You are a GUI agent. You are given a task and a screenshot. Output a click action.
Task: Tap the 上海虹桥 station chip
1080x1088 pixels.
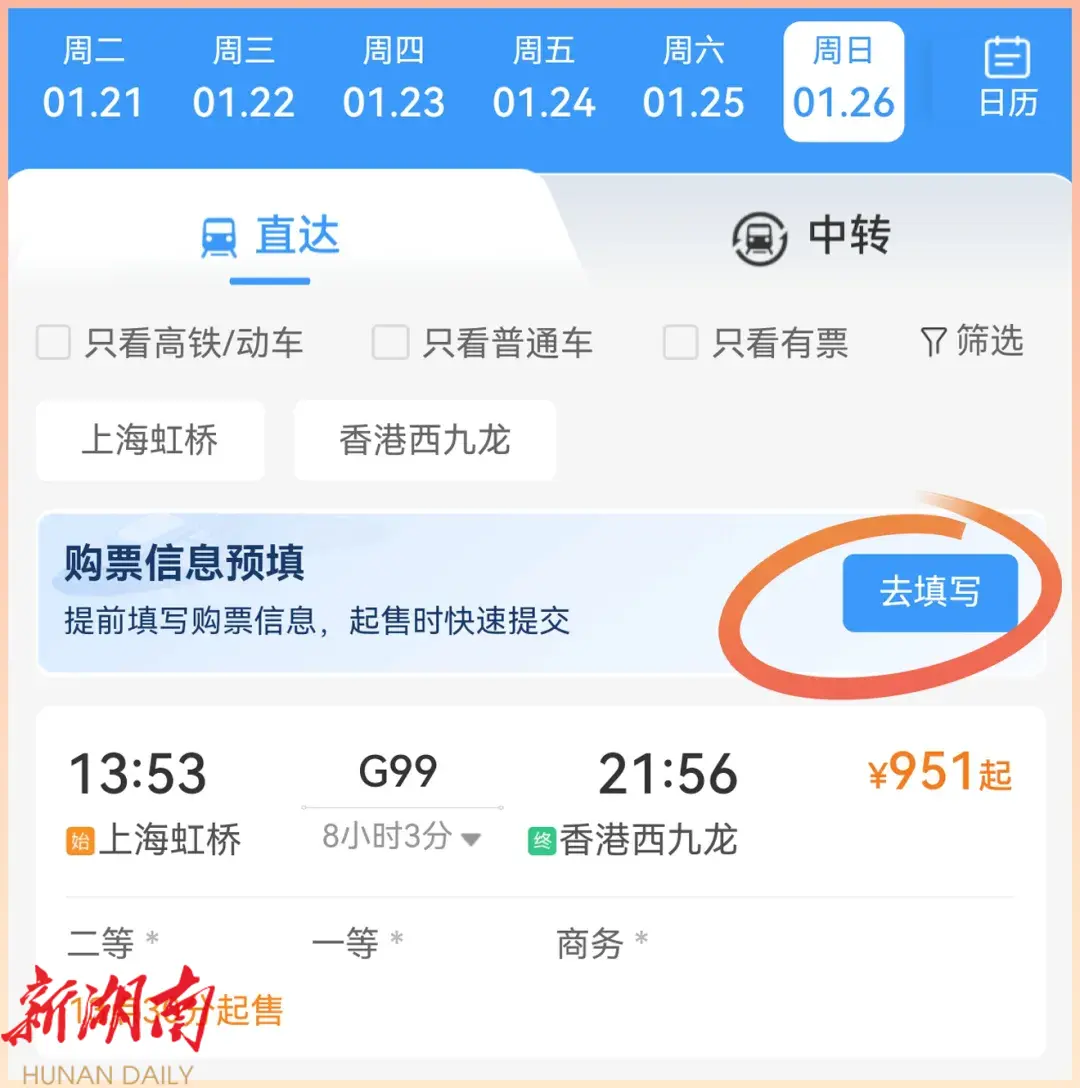[x=150, y=440]
